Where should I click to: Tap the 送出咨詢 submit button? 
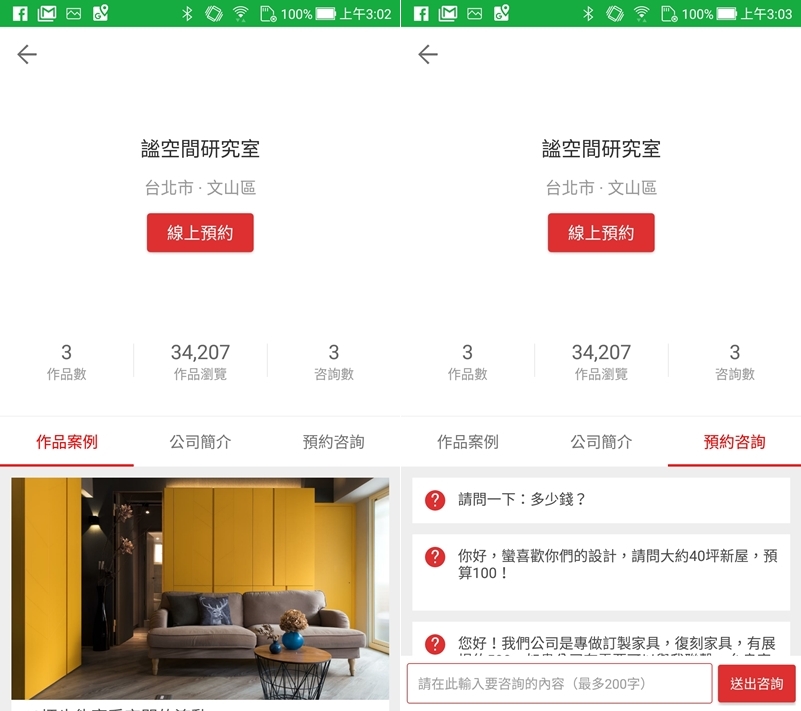tap(756, 684)
